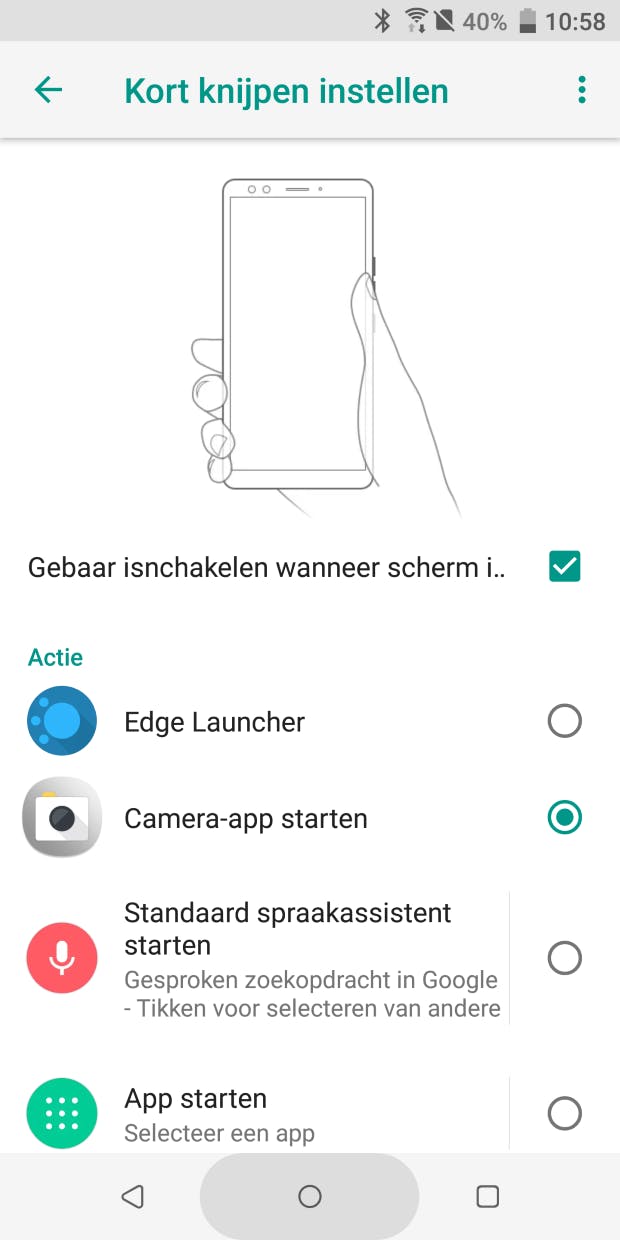Select Standaard spraakassistent starten radio button

(x=564, y=958)
